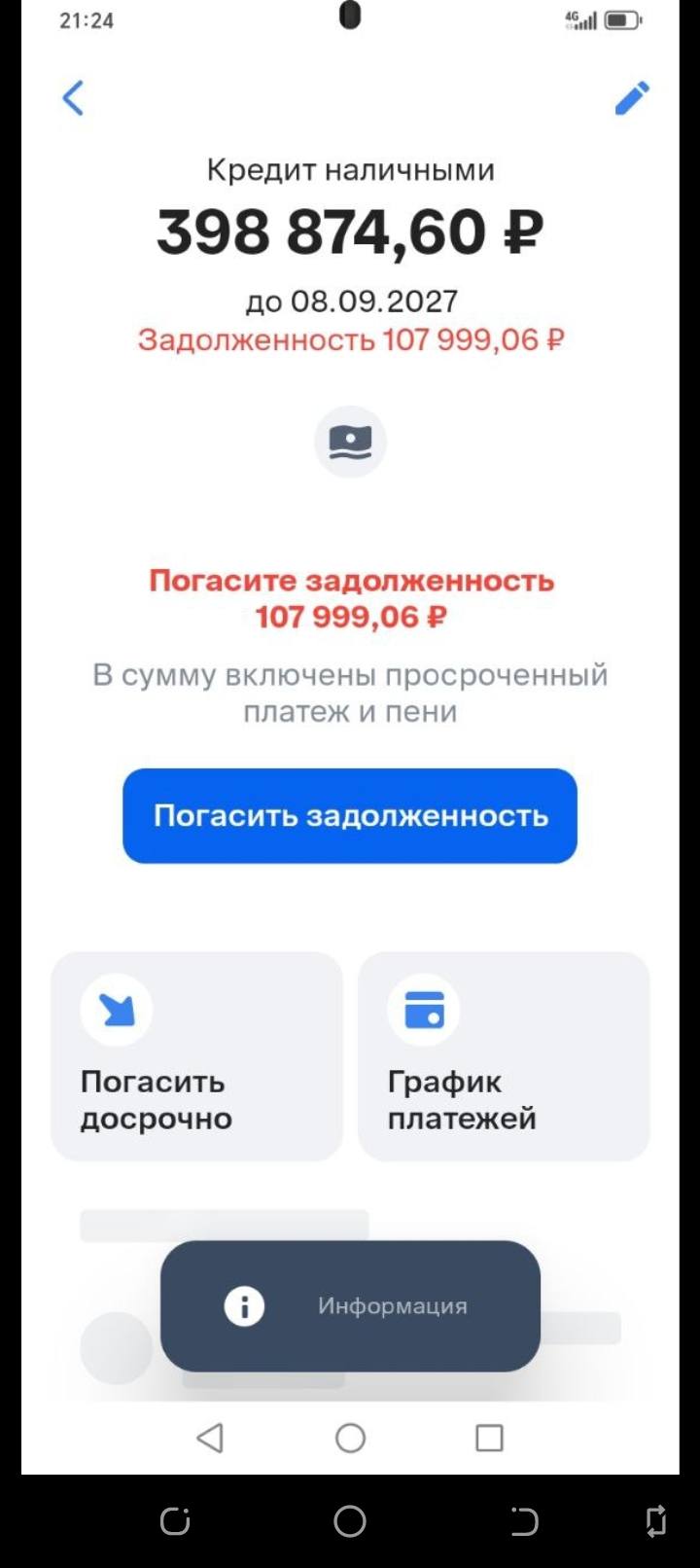Viewport: 700px width, 1568px height.
Task: Select the loan title Кредит наличными
Action: click(350, 169)
